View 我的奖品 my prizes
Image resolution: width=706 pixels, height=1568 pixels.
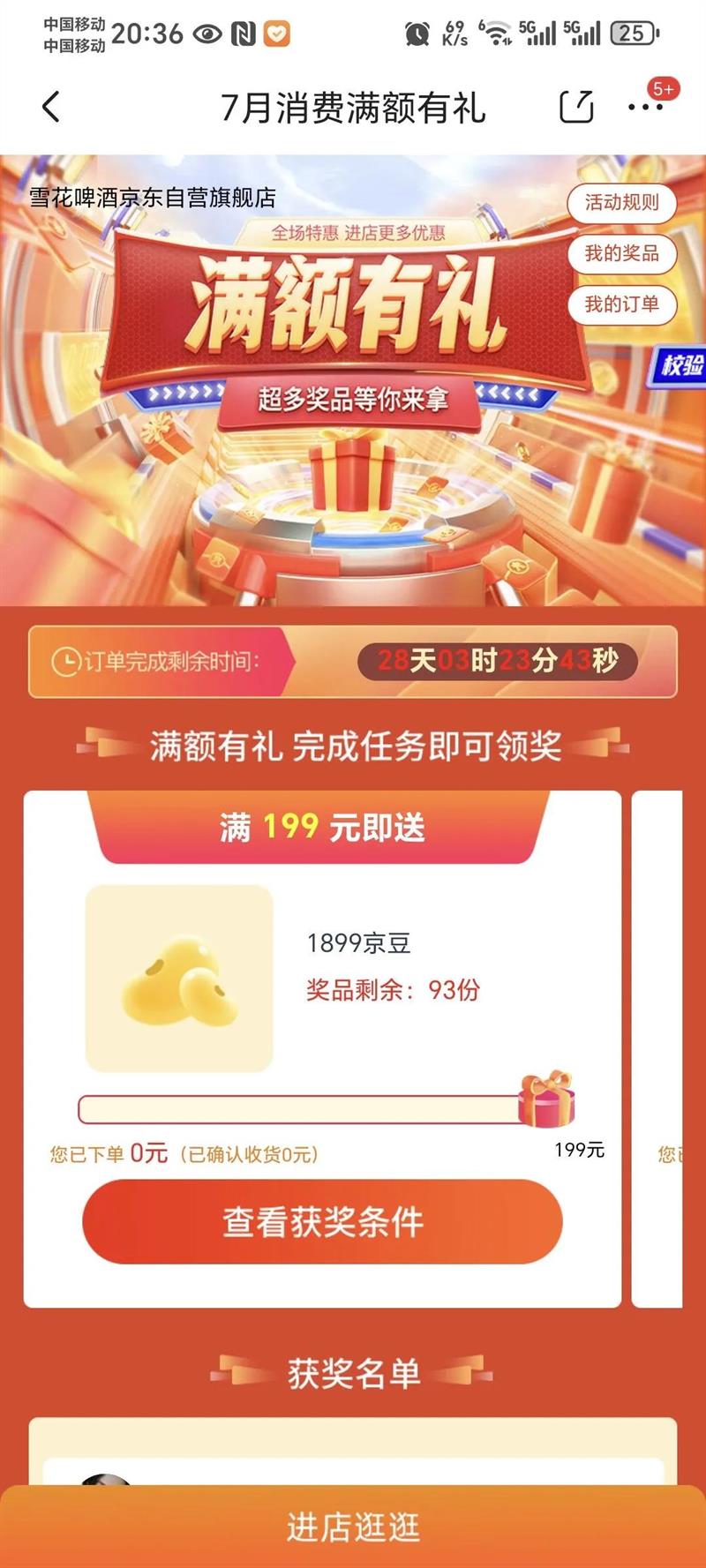click(621, 253)
